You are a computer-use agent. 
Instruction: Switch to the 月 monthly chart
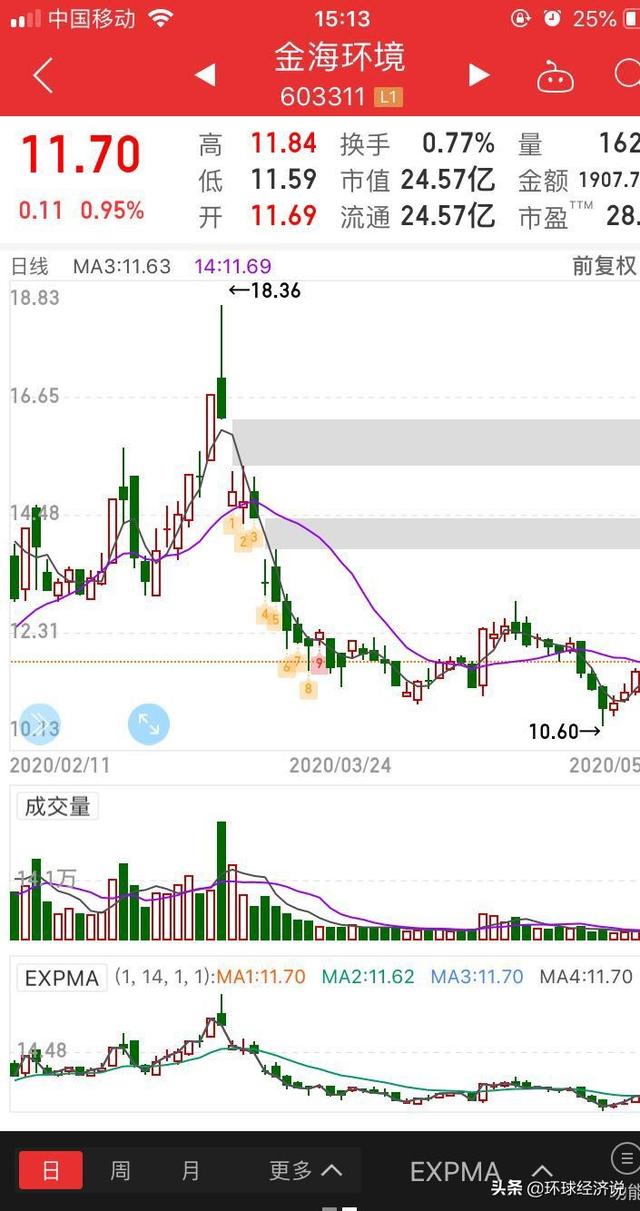[191, 1170]
